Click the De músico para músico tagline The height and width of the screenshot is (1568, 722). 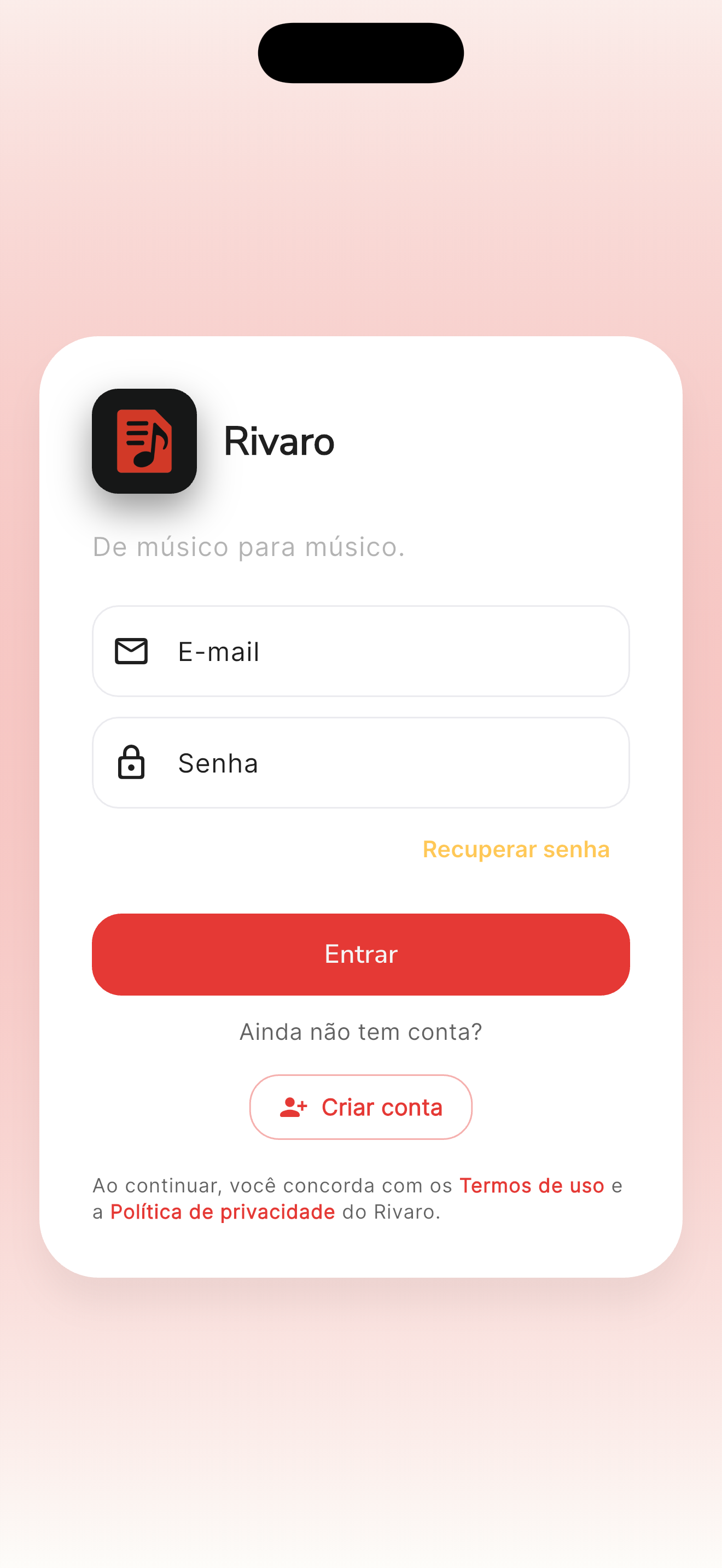click(x=247, y=546)
